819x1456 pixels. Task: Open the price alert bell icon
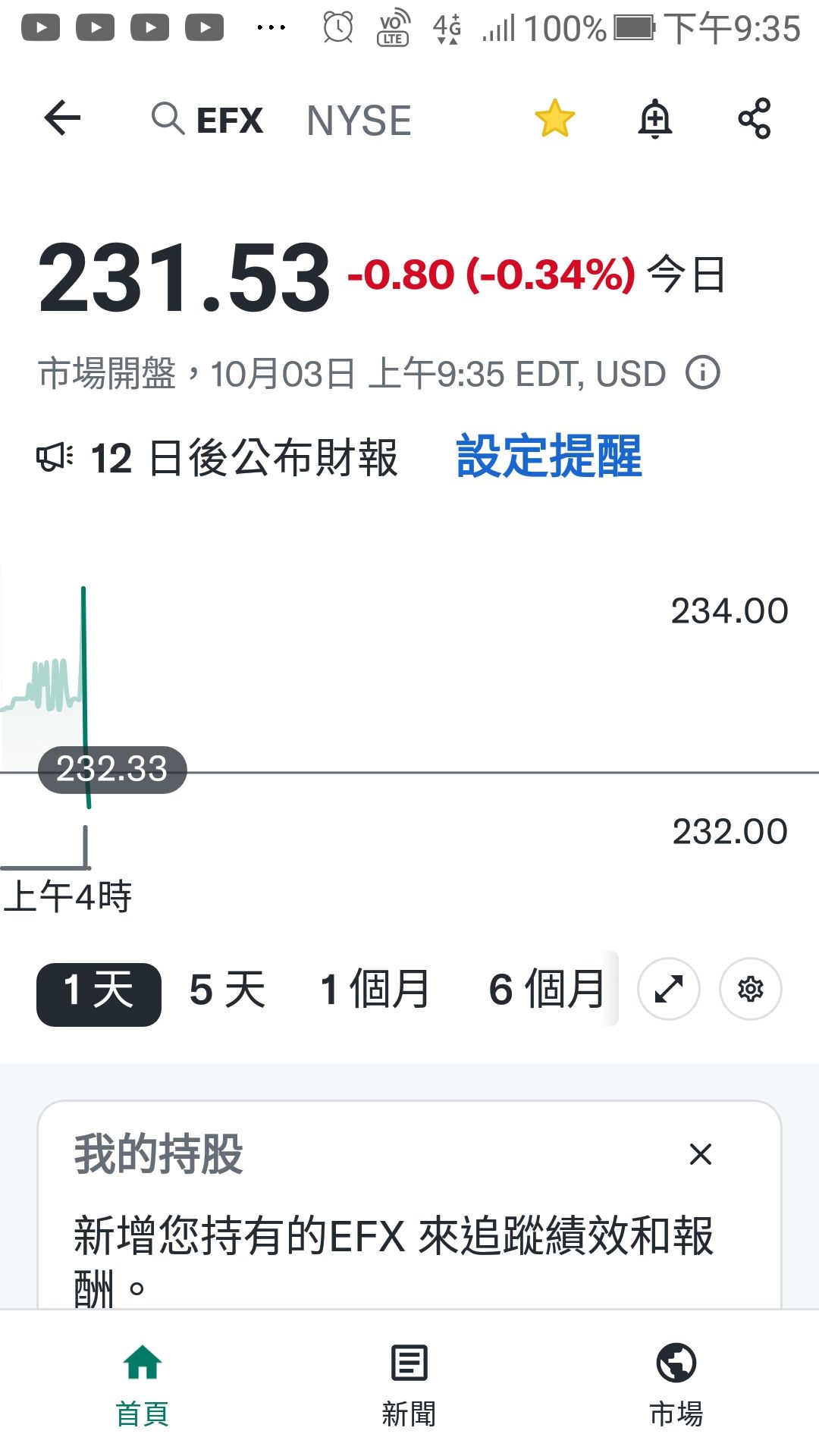pos(655,119)
